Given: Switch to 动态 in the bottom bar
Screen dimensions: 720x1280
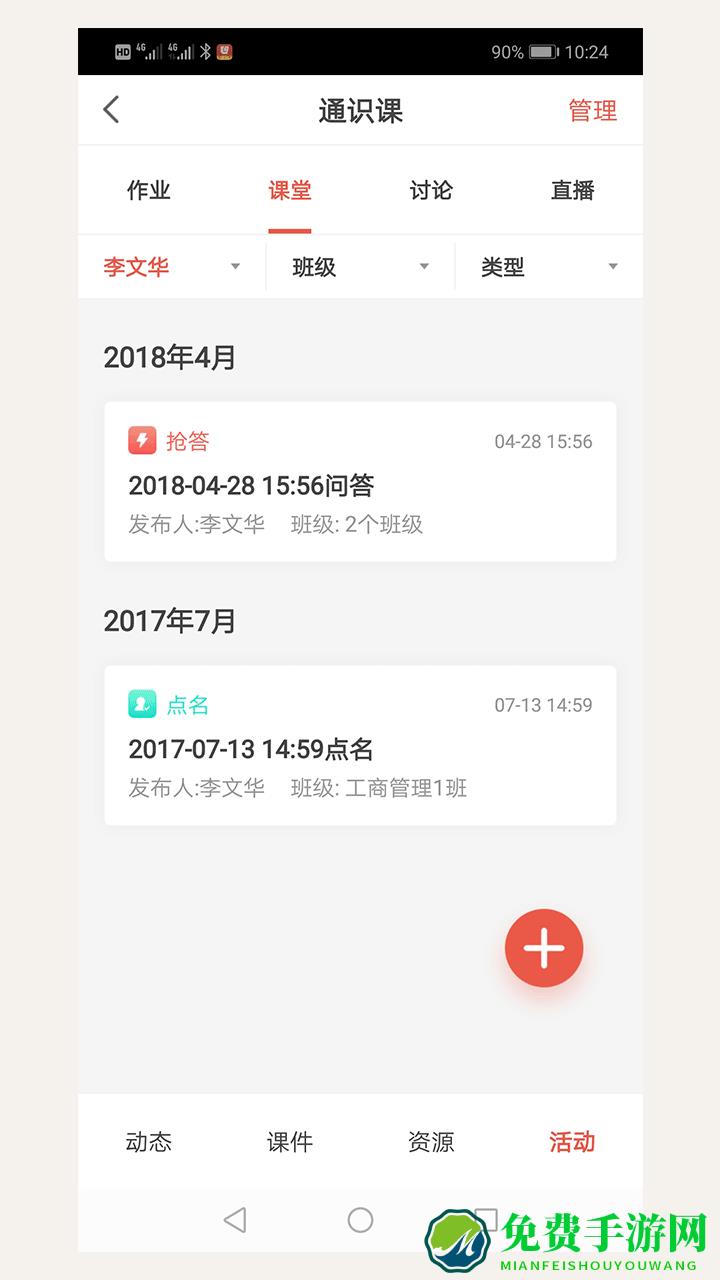Looking at the screenshot, I should [149, 1142].
